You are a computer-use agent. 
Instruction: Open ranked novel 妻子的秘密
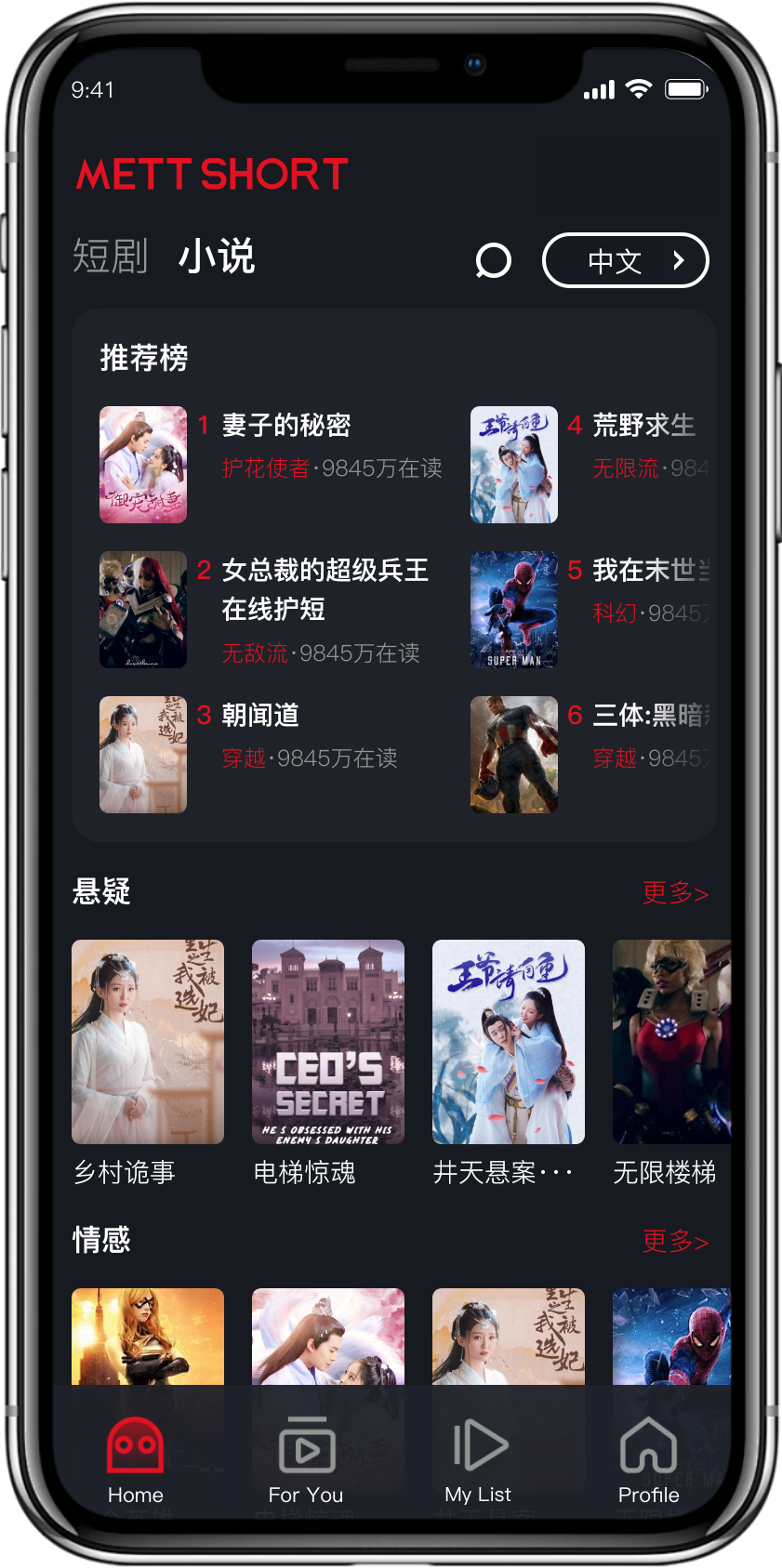285,426
